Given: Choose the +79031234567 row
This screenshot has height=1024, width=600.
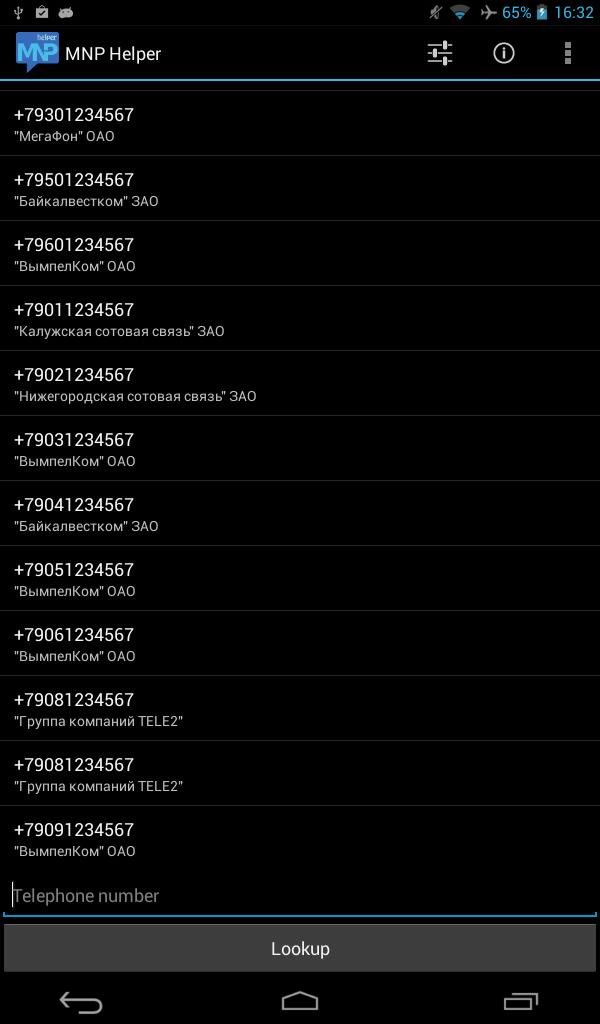Looking at the screenshot, I should point(300,449).
